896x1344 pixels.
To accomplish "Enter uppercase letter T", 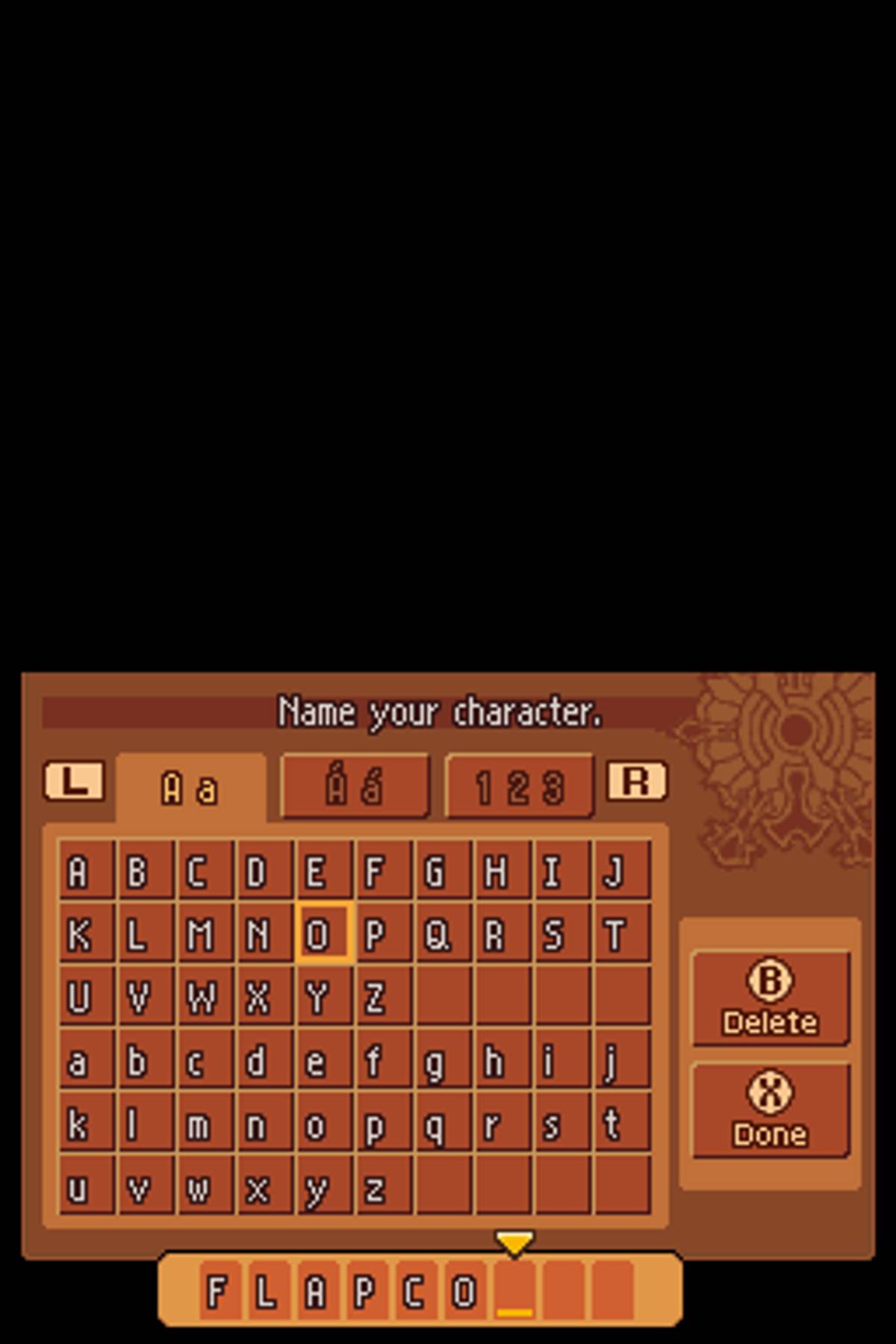I will [621, 933].
